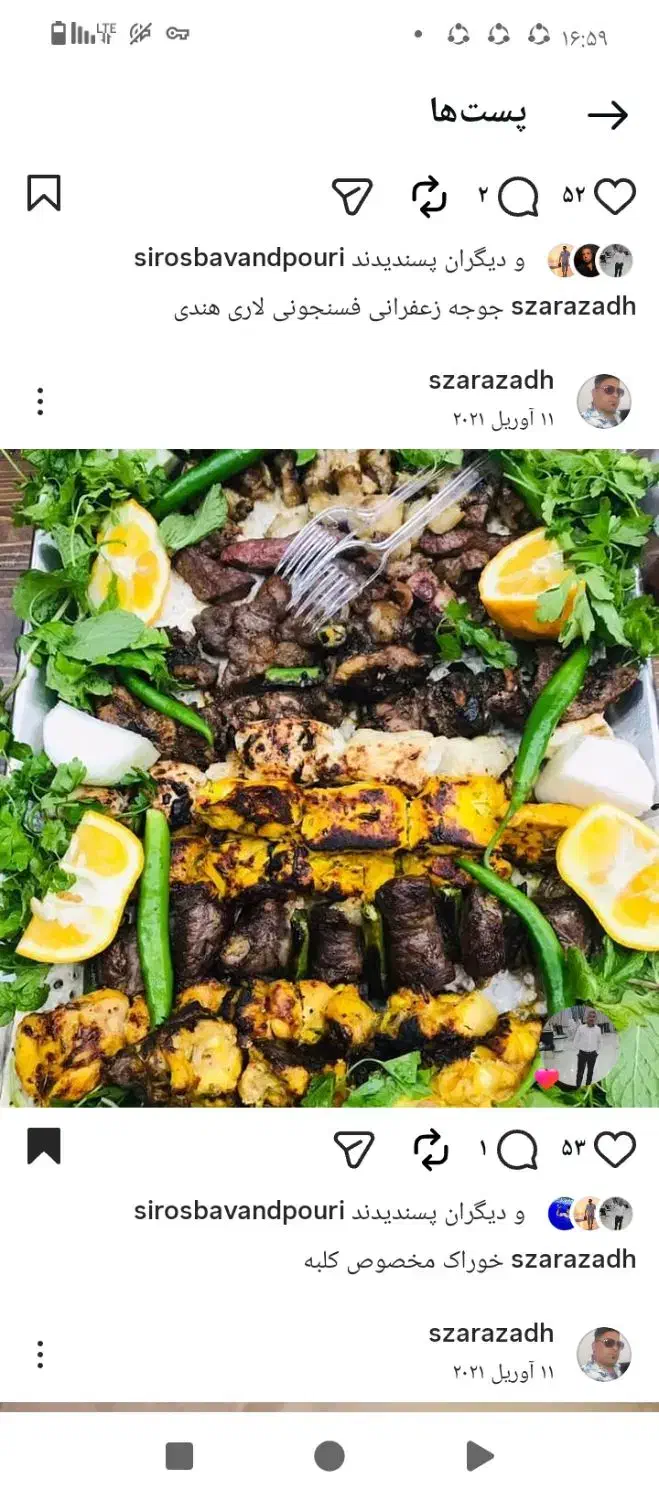The image size is (659, 1500).
Task: Save the جوجه زعفرانی post
Action: pos(43,193)
